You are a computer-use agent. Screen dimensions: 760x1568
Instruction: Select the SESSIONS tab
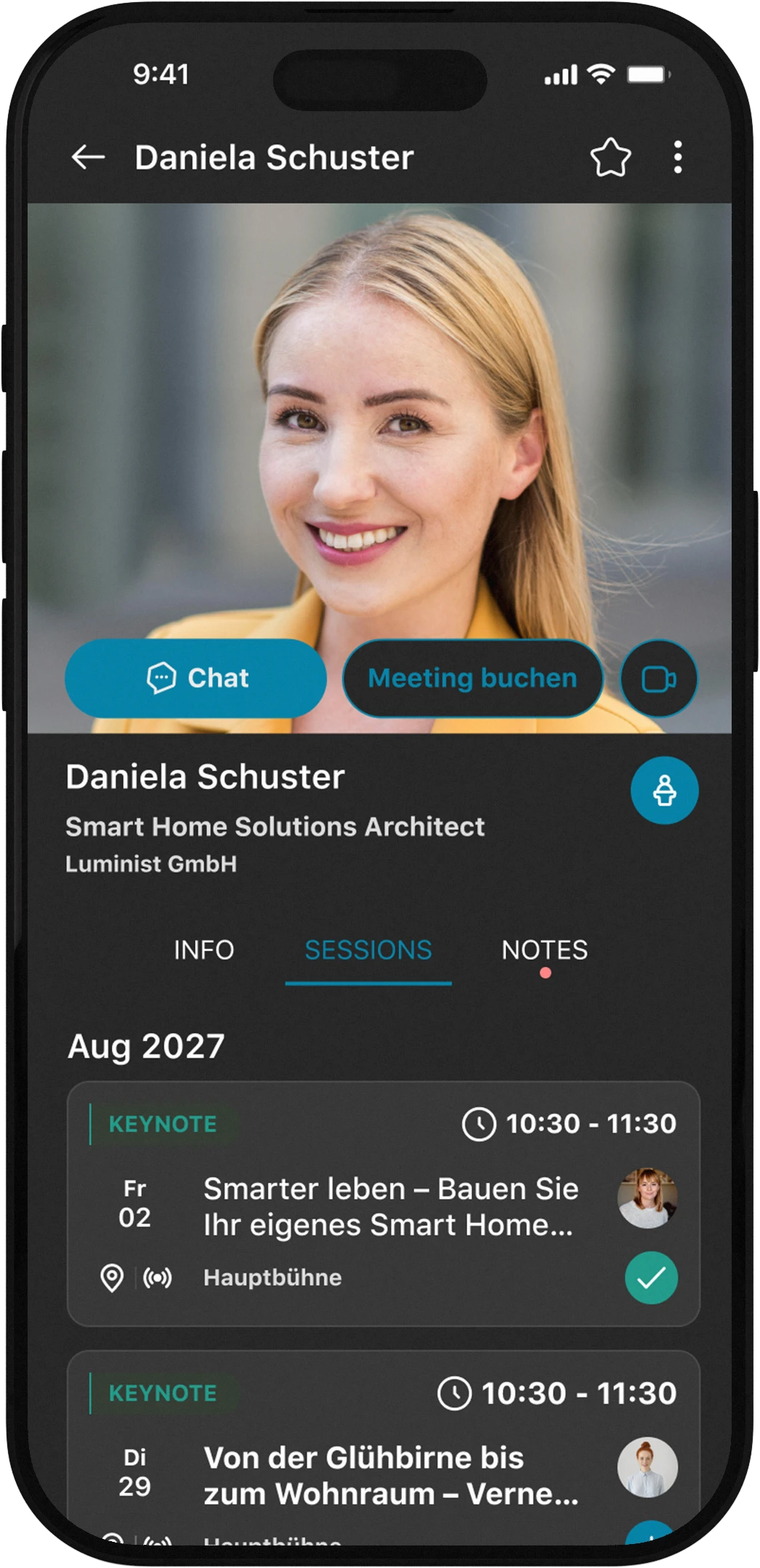[368, 950]
